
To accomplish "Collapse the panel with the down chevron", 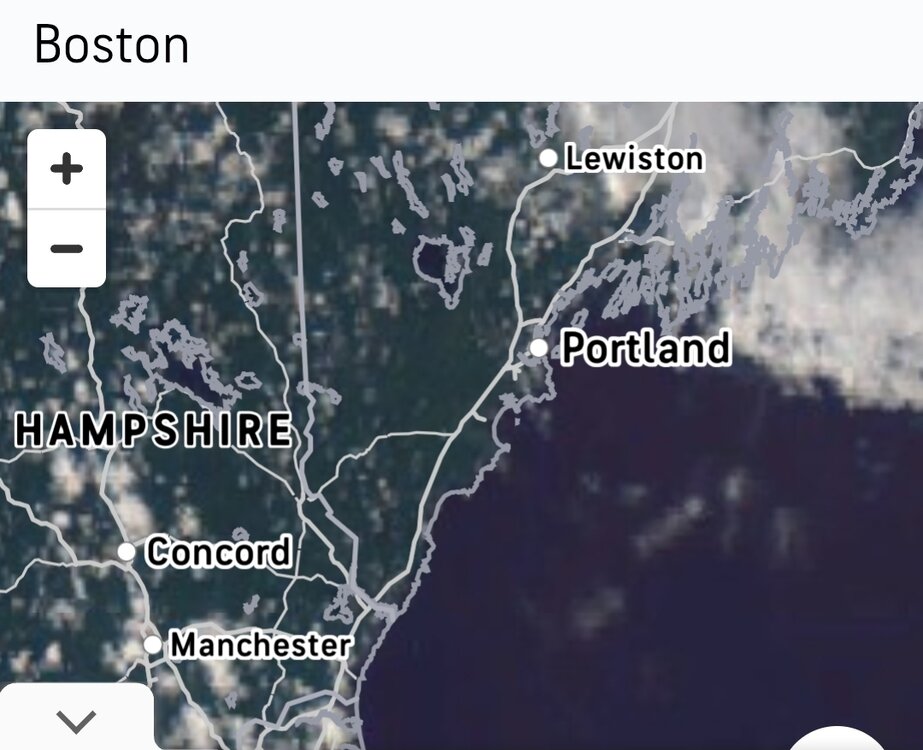I will [77, 721].
